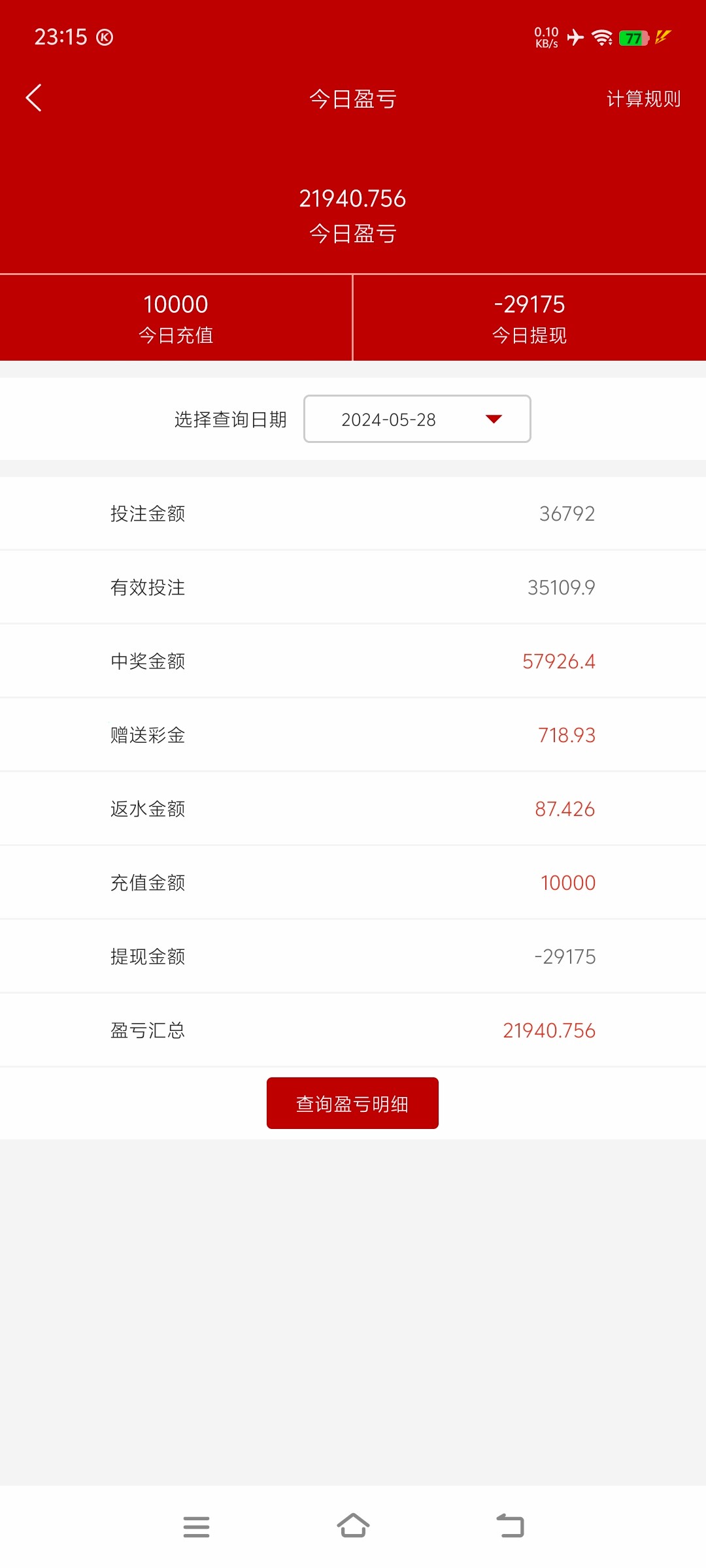The width and height of the screenshot is (706, 1568).
Task: Go to the phone's home screen
Action: coord(353,1526)
